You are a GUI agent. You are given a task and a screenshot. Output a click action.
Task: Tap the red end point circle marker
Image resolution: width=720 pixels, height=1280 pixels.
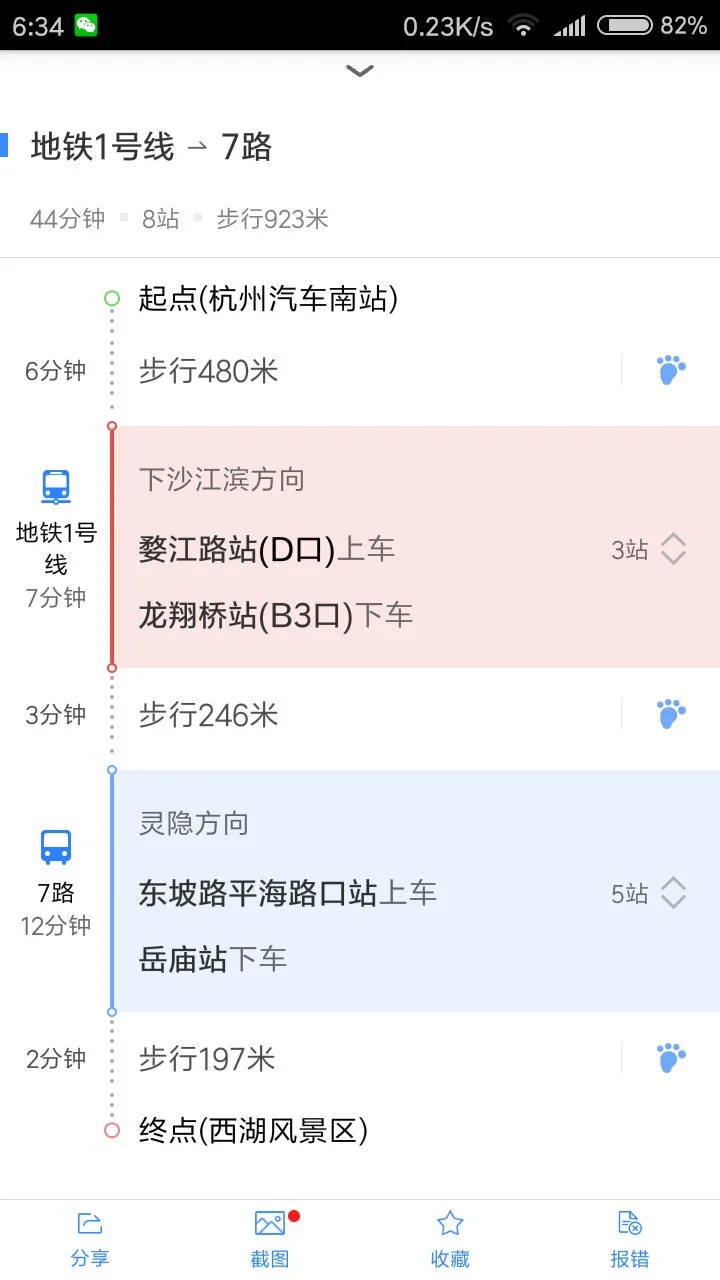coord(111,1130)
